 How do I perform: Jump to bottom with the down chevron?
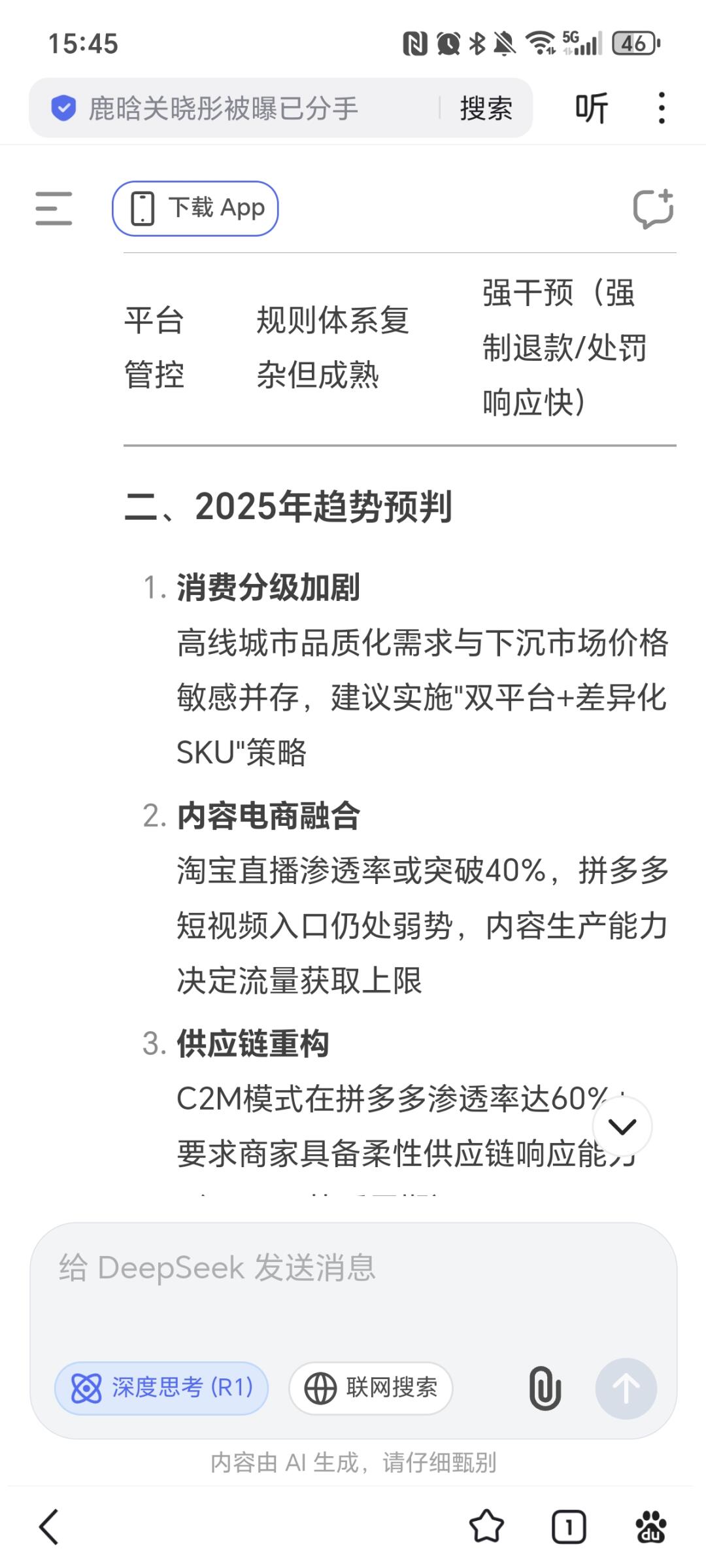[622, 1126]
